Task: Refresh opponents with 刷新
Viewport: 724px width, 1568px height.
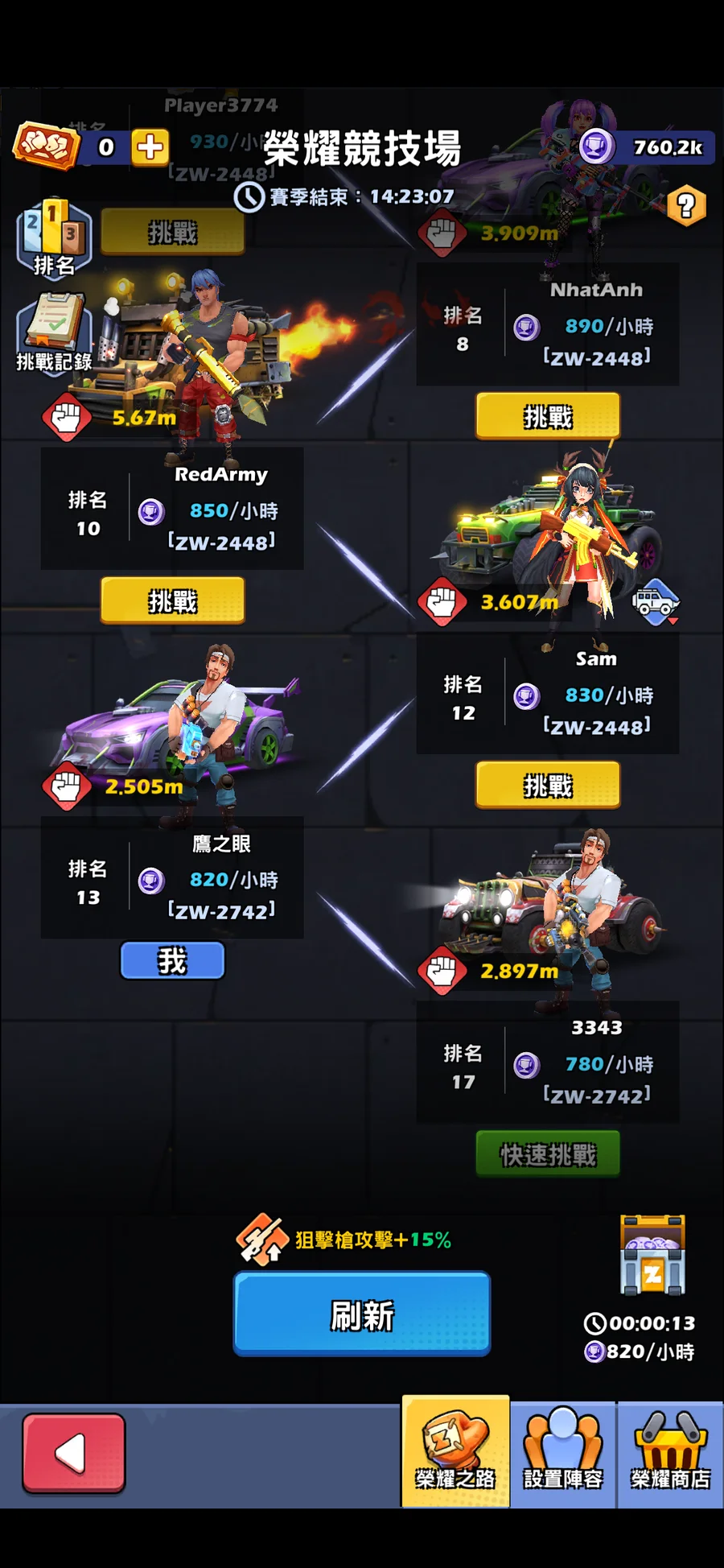Action: (x=362, y=1314)
